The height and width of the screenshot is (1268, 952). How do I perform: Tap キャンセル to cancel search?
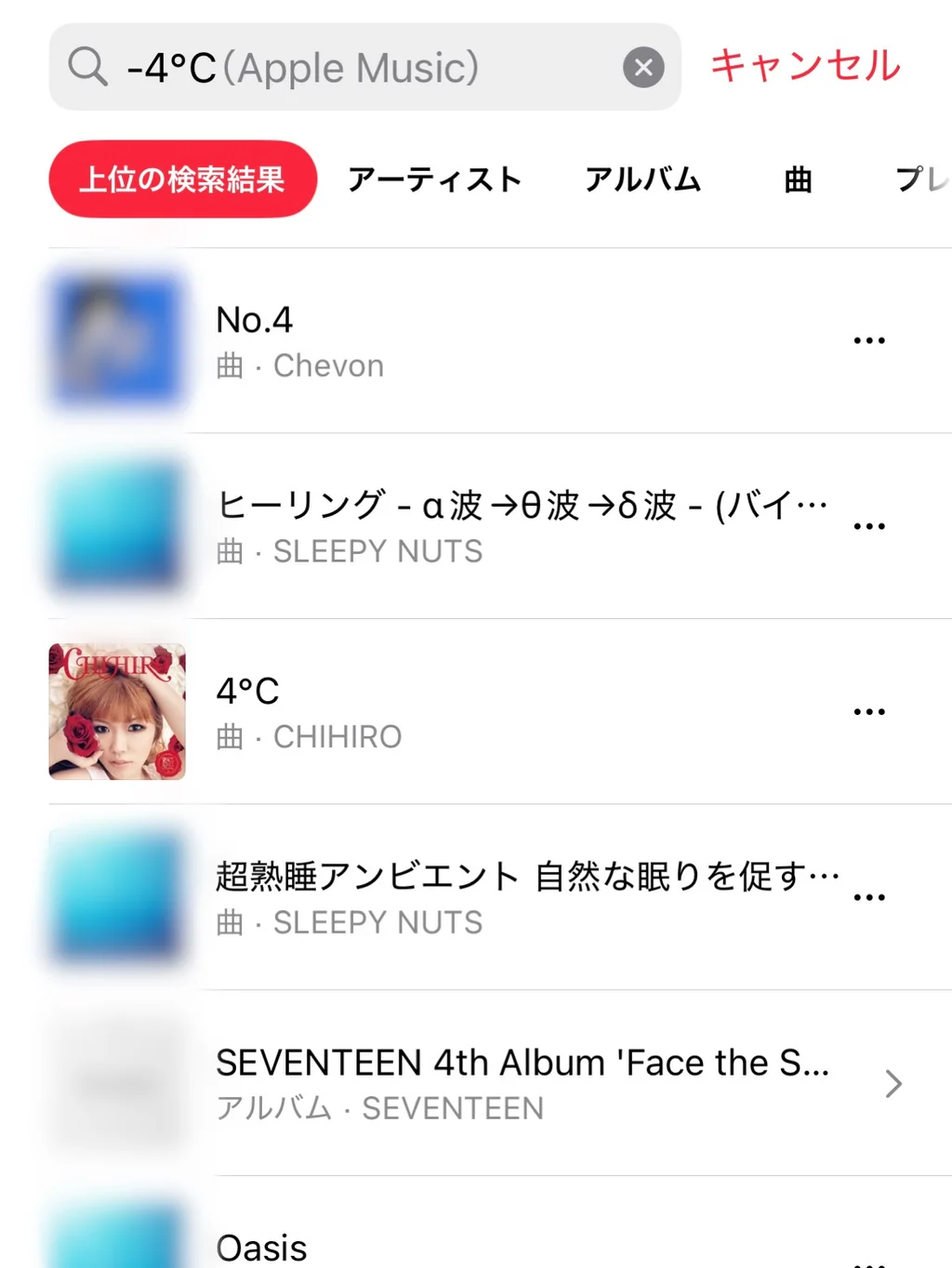806,66
